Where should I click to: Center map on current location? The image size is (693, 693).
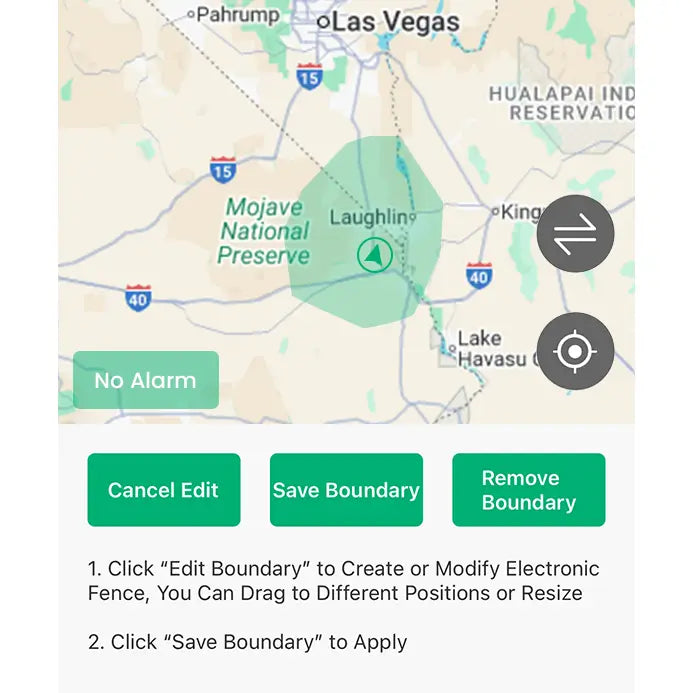575,351
